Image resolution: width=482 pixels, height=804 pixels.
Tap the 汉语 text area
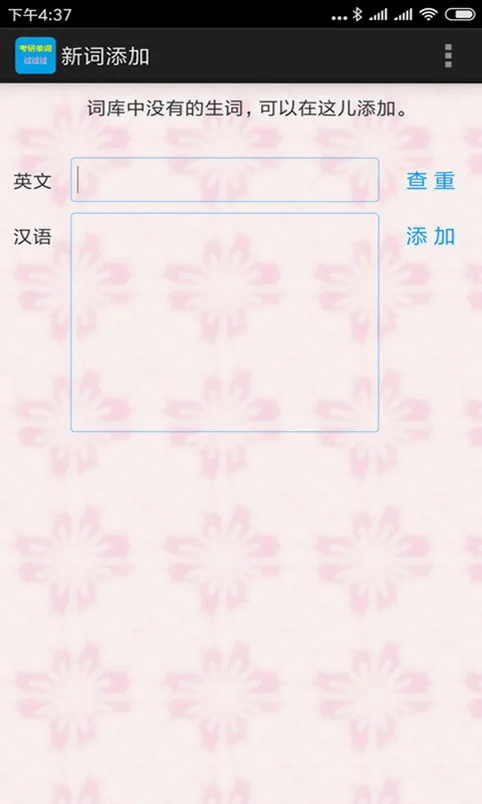click(x=225, y=322)
